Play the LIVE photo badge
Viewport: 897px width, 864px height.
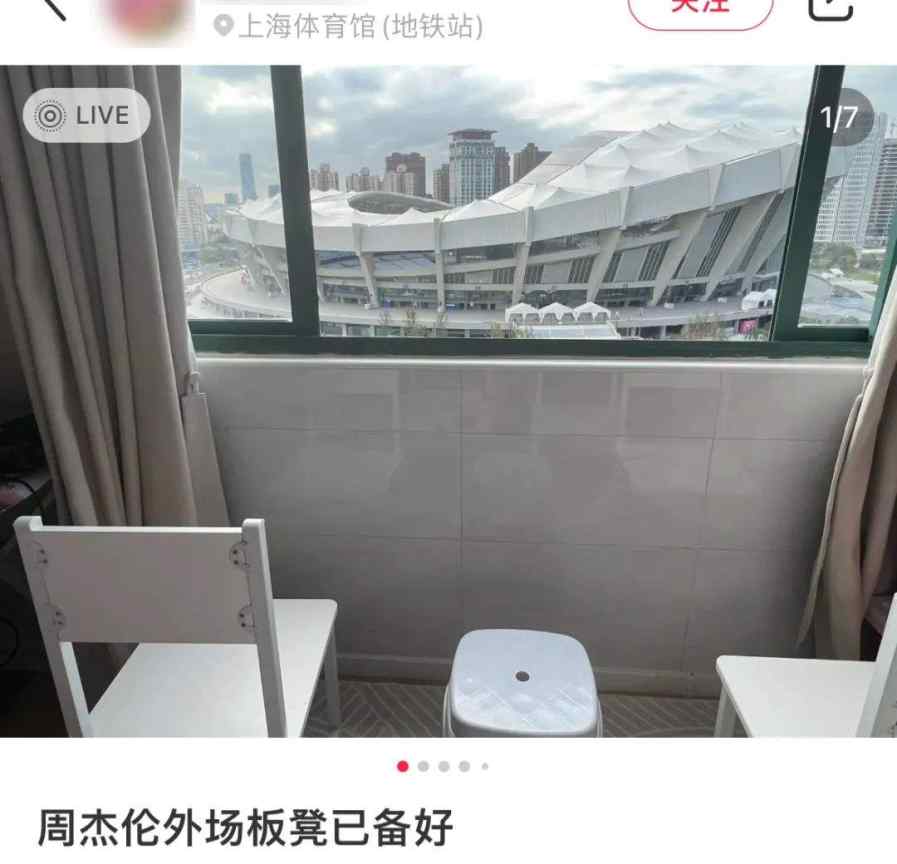(x=86, y=116)
